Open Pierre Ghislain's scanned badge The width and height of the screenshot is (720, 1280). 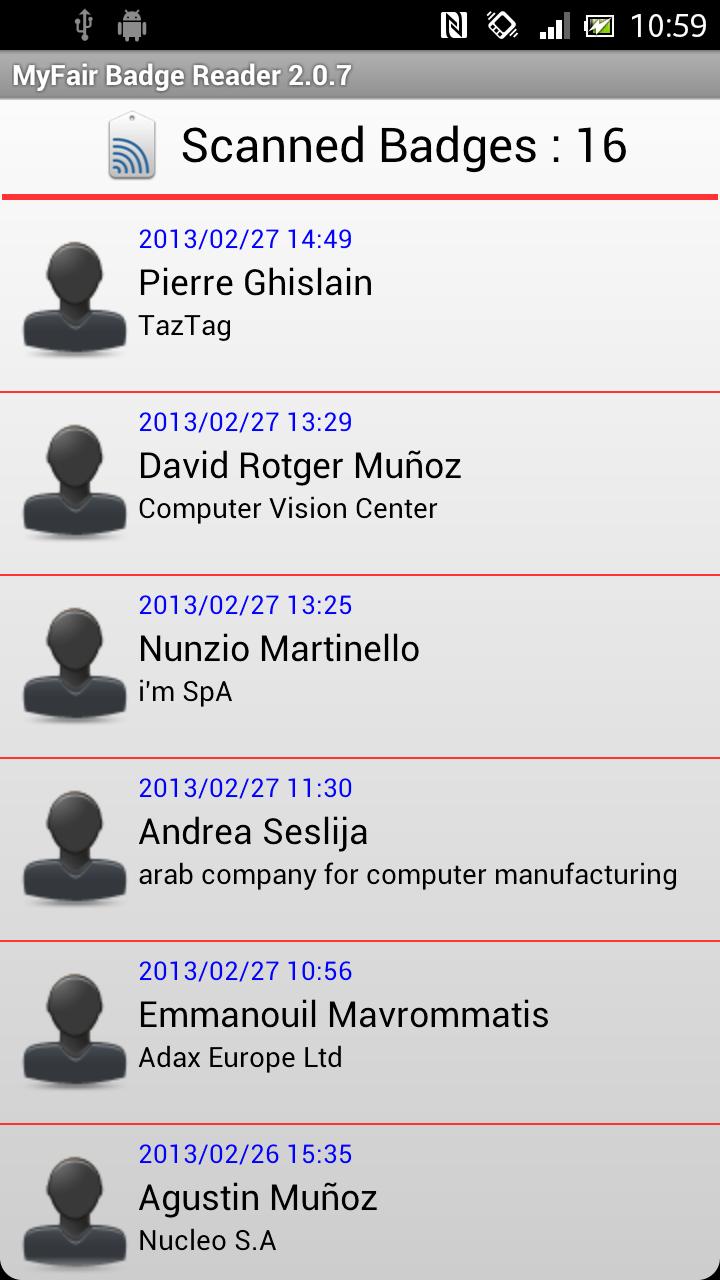[360, 296]
